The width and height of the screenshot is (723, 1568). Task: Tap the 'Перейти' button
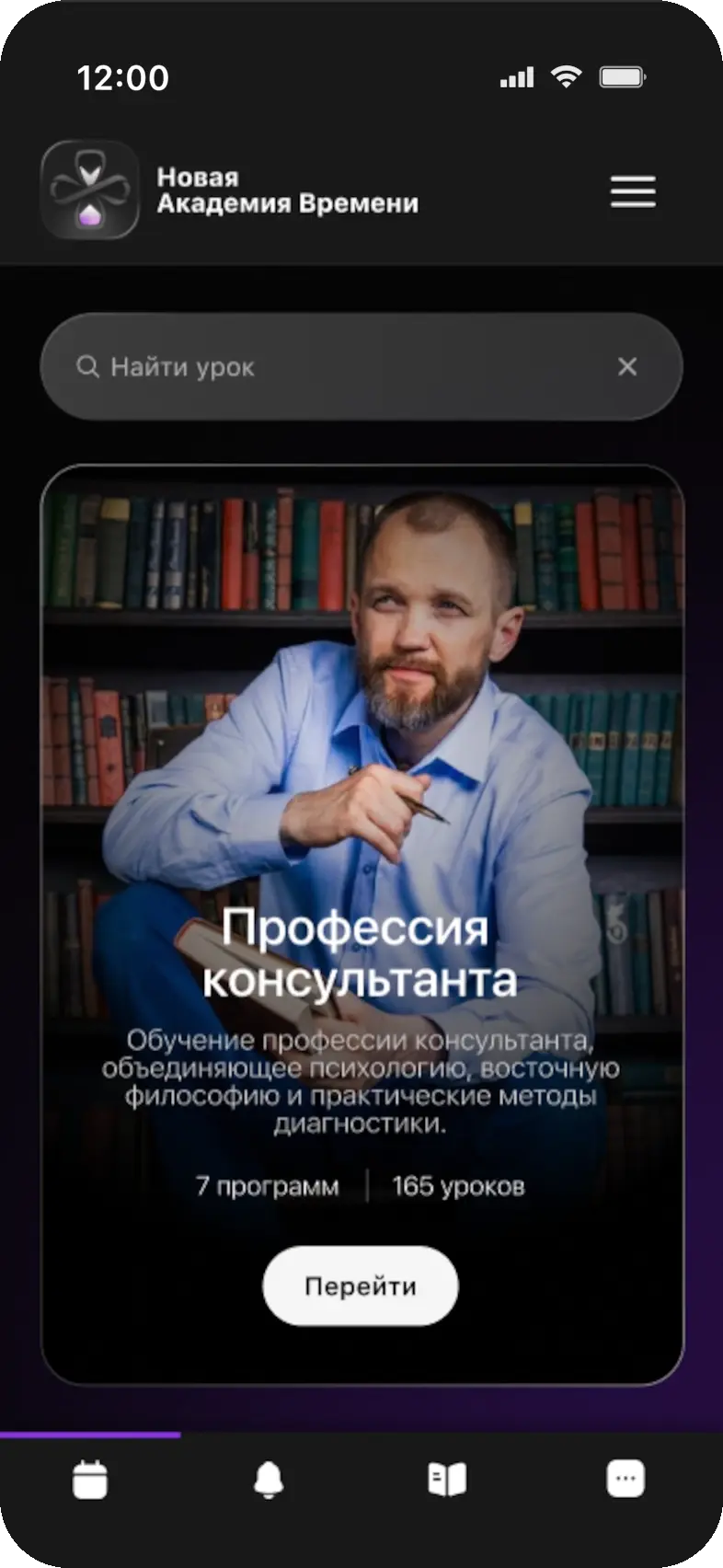[x=361, y=1286]
